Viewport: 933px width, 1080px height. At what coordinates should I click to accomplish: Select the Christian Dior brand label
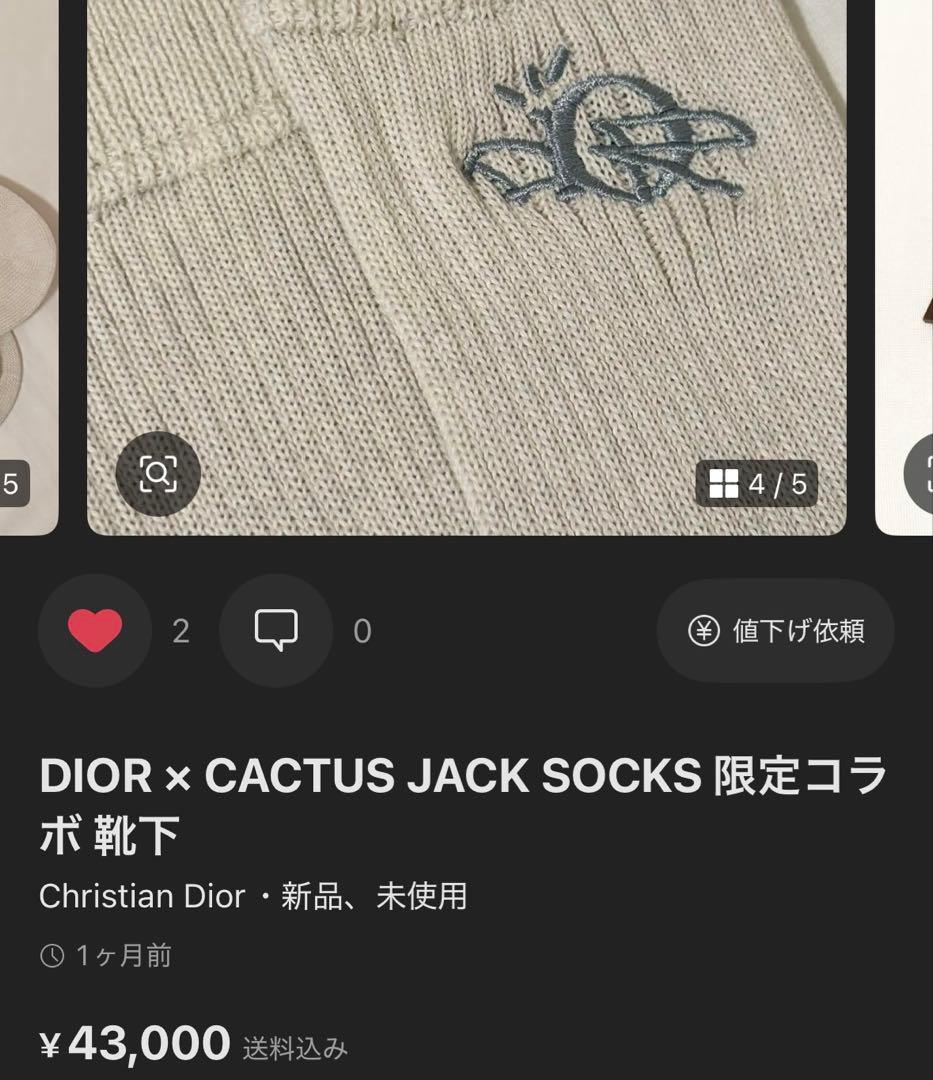click(x=140, y=896)
